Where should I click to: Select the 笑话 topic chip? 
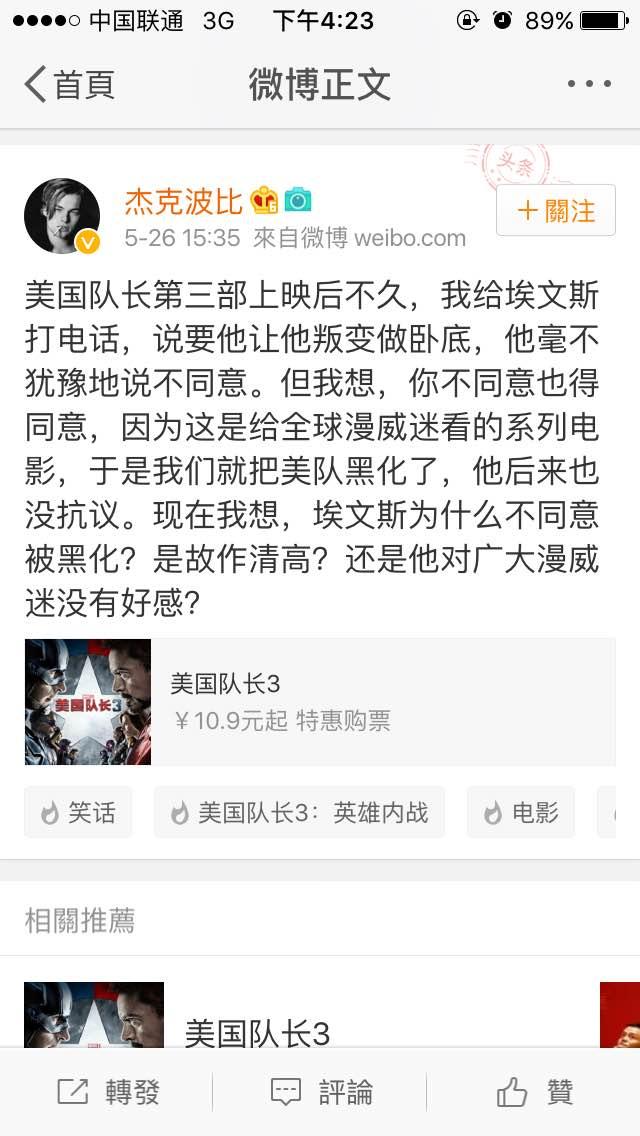tap(78, 812)
